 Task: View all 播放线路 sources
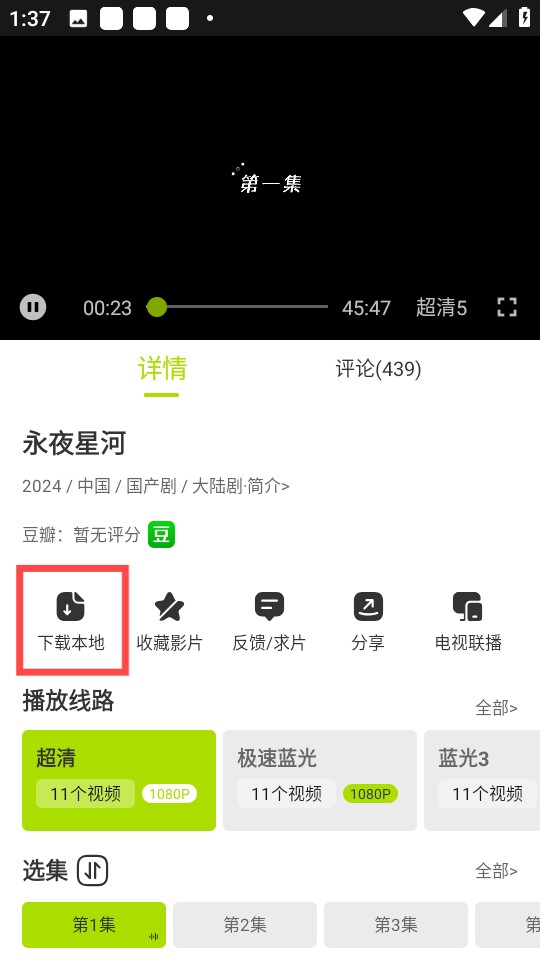point(496,708)
